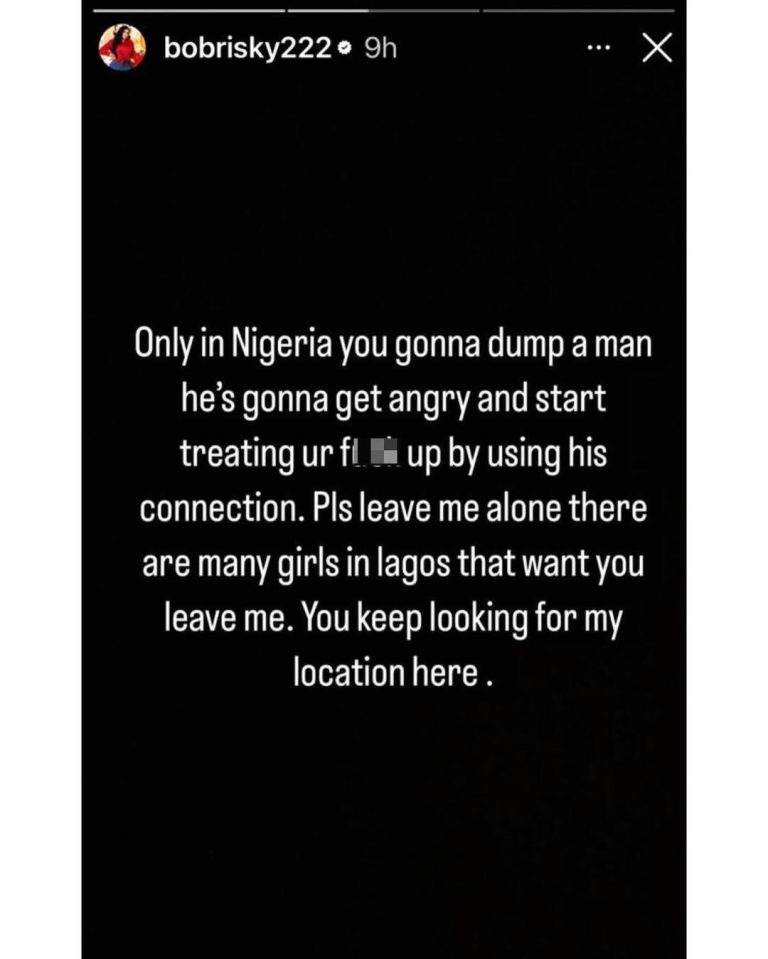Open bobrisky222's profile picture

coord(123,48)
